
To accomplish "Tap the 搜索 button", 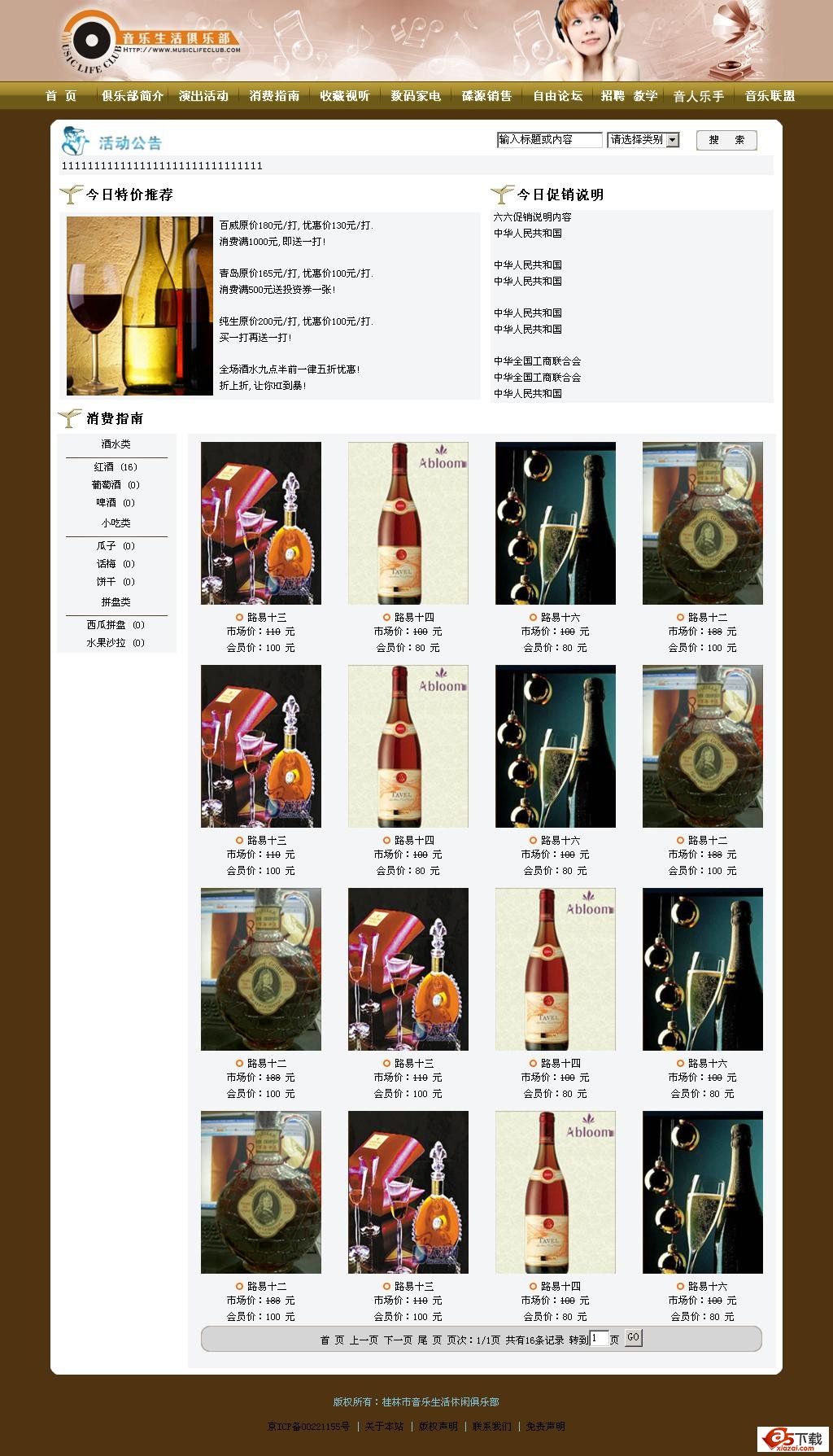I will (x=726, y=140).
